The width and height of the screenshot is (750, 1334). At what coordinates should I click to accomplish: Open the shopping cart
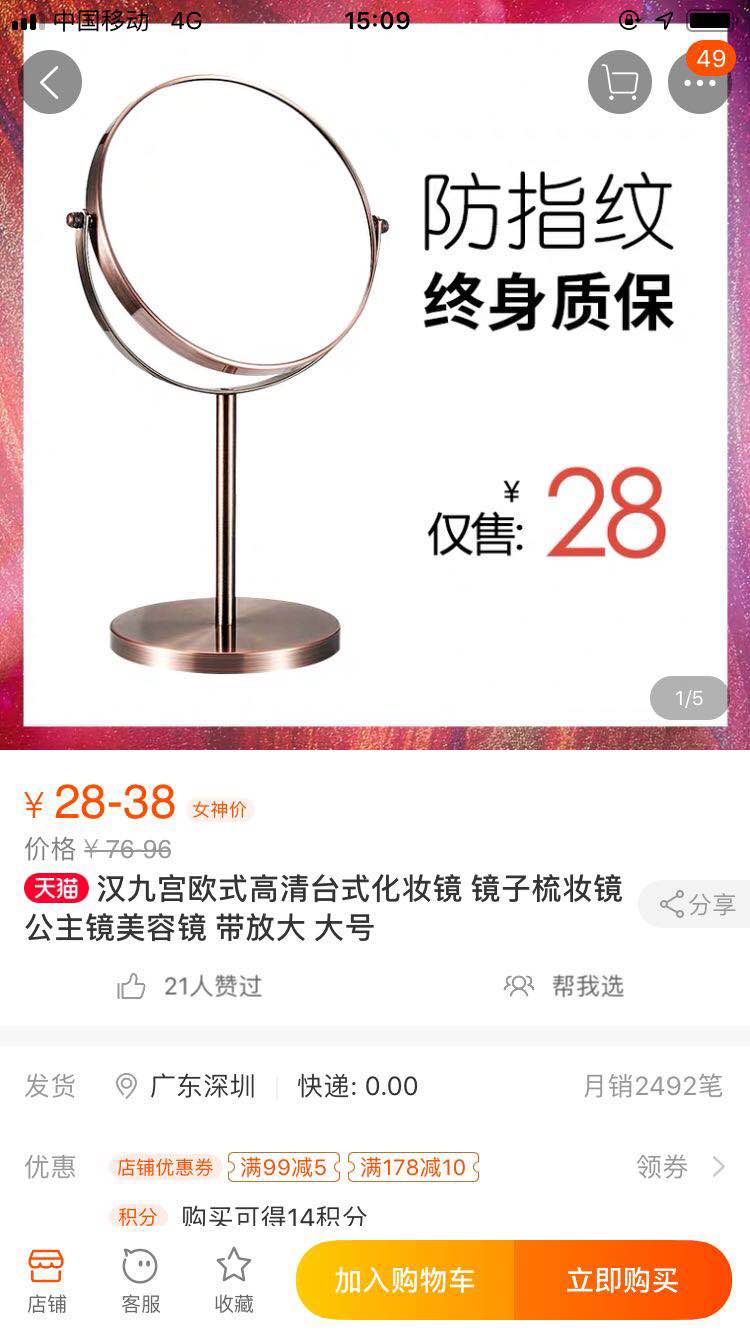[x=620, y=82]
